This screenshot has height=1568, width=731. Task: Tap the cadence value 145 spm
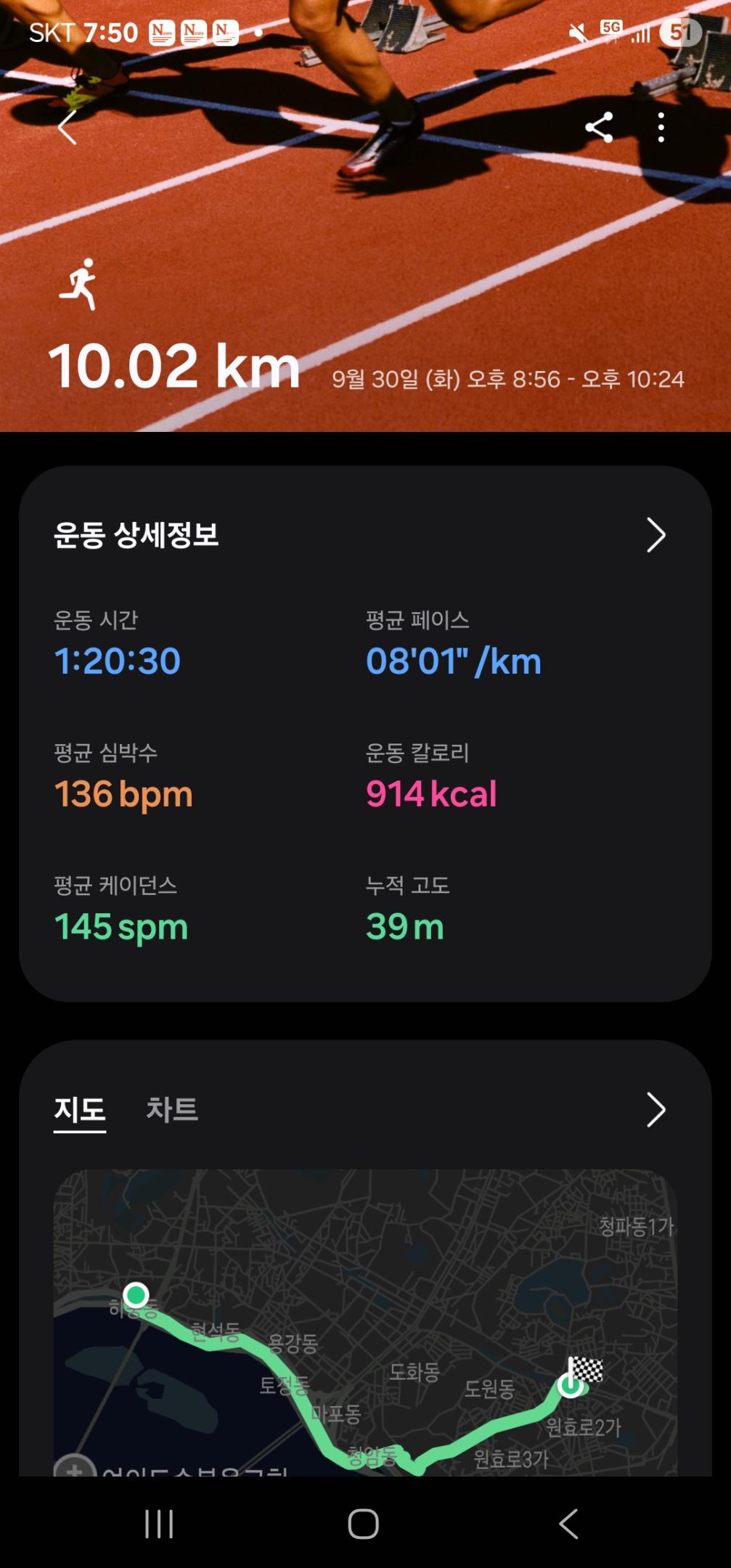[x=122, y=926]
